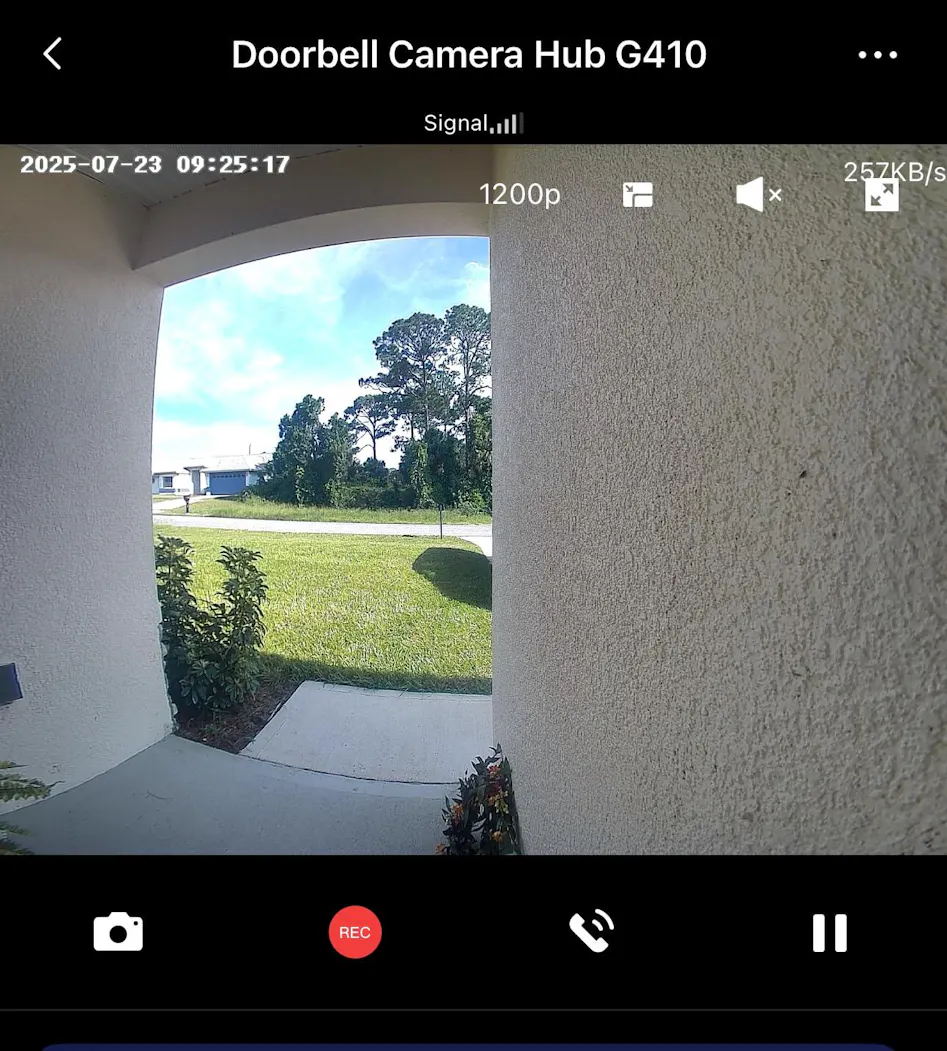Navigate back using the left chevron
Viewport: 947px width, 1051px height.
52,55
